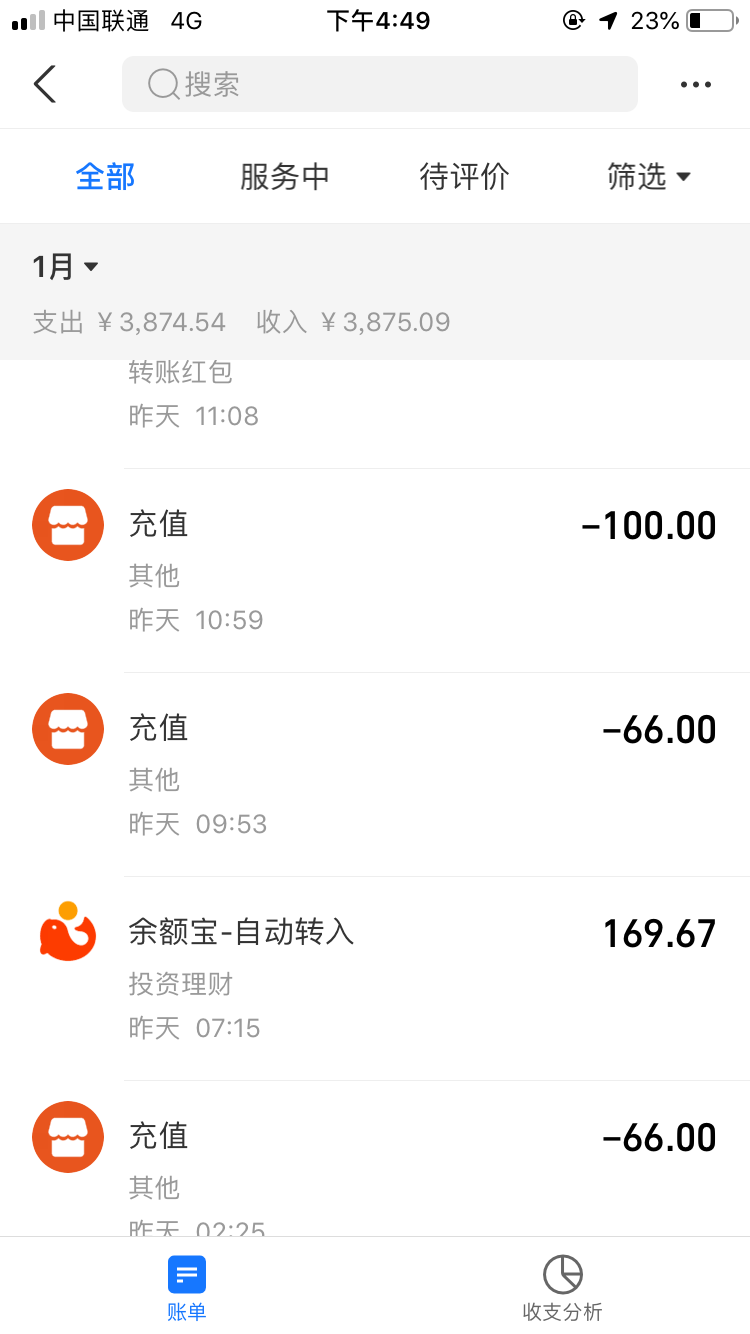This screenshot has width=750, height=1334.
Task: Switch to the 账单 bottom tab
Action: tap(187, 1288)
